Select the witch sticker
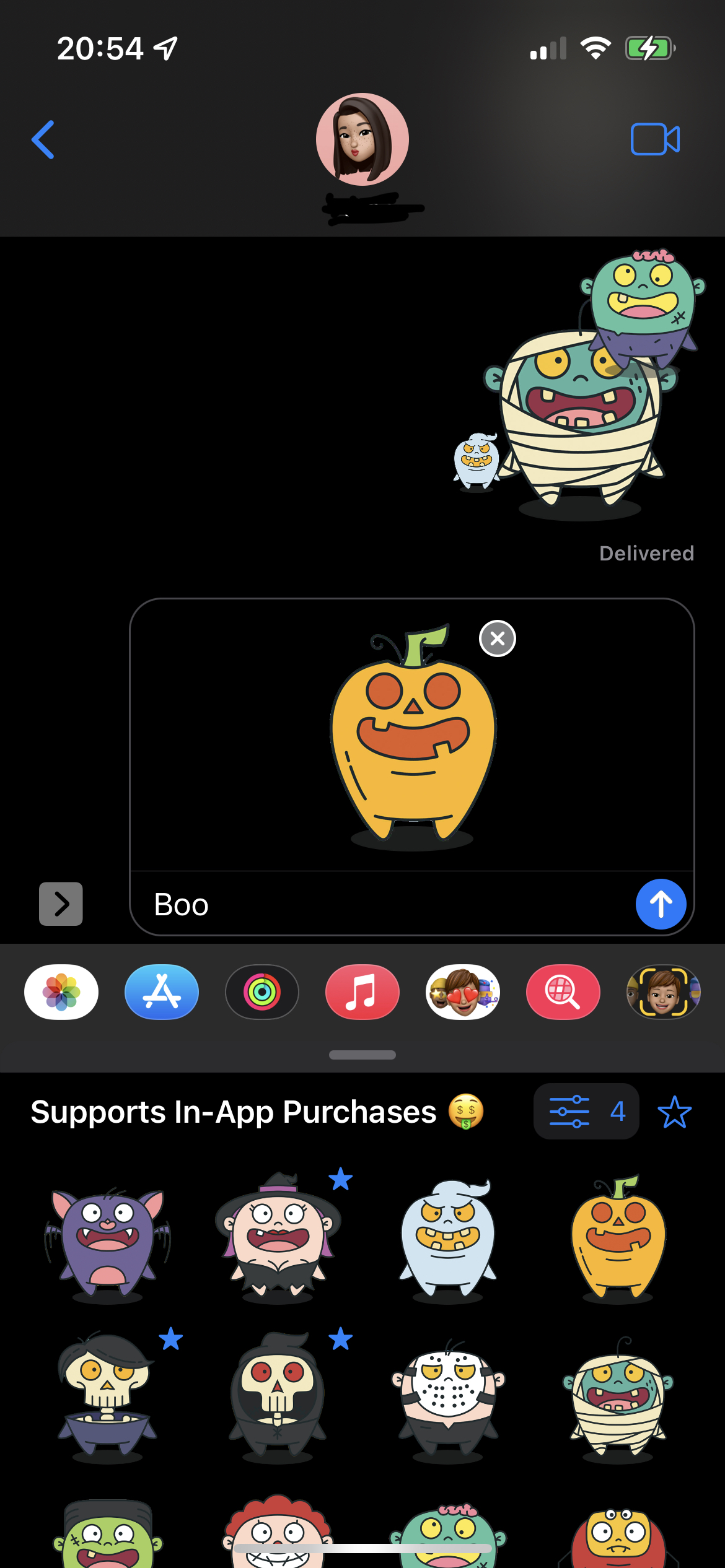Viewport: 725px width, 1568px height. tap(278, 1239)
